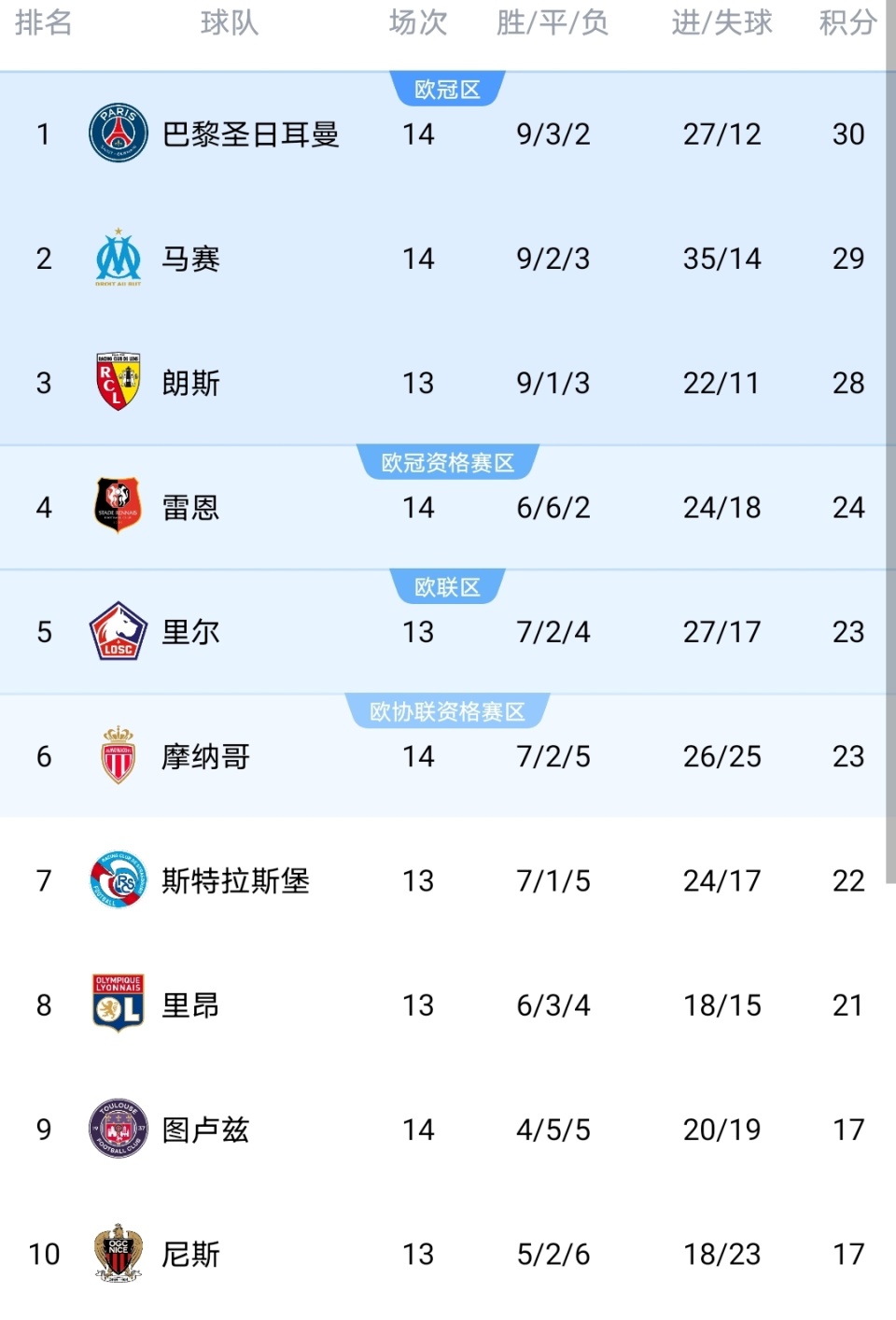Open the 里昂 team row
Viewport: 896px width, 1320px height.
tap(191, 1005)
